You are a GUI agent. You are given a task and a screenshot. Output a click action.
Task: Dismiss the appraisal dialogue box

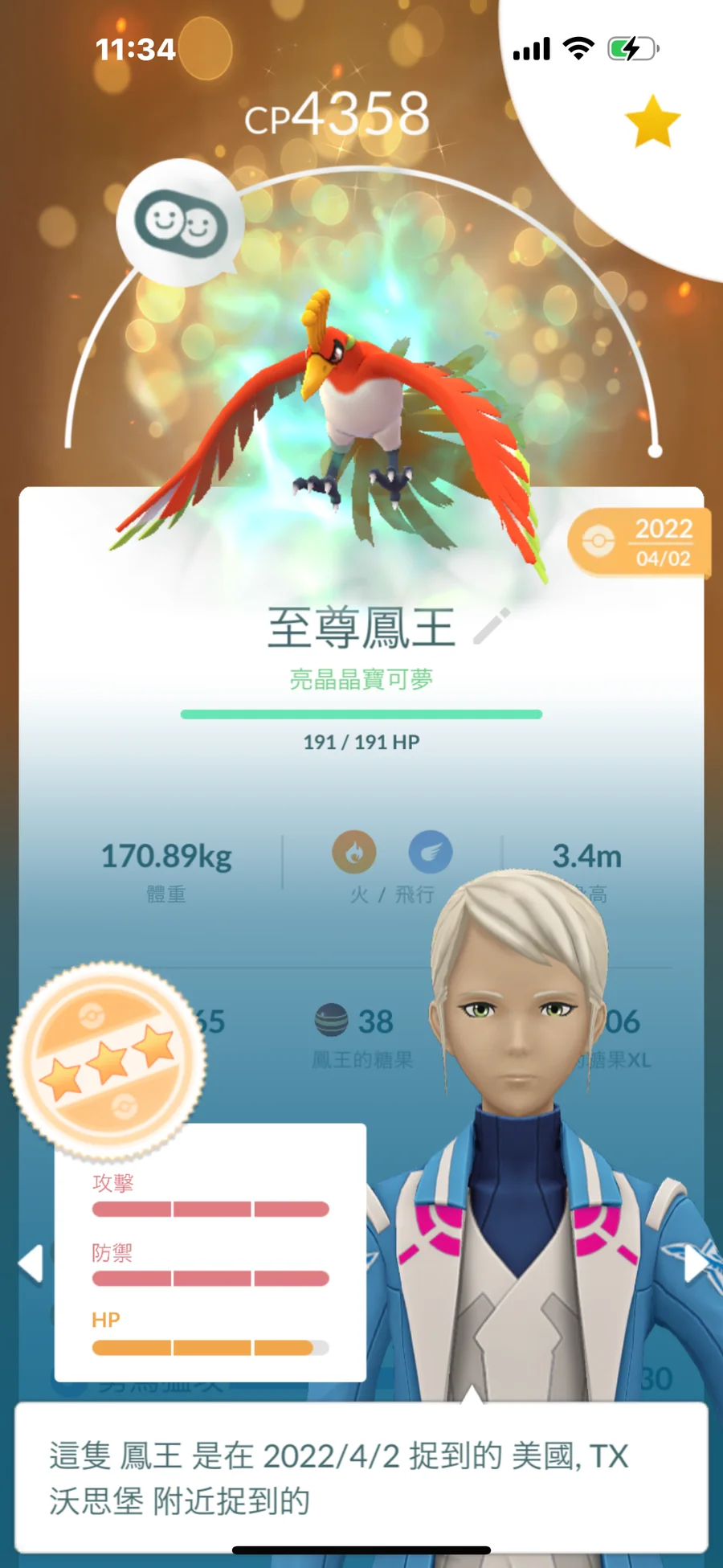coord(361,1477)
